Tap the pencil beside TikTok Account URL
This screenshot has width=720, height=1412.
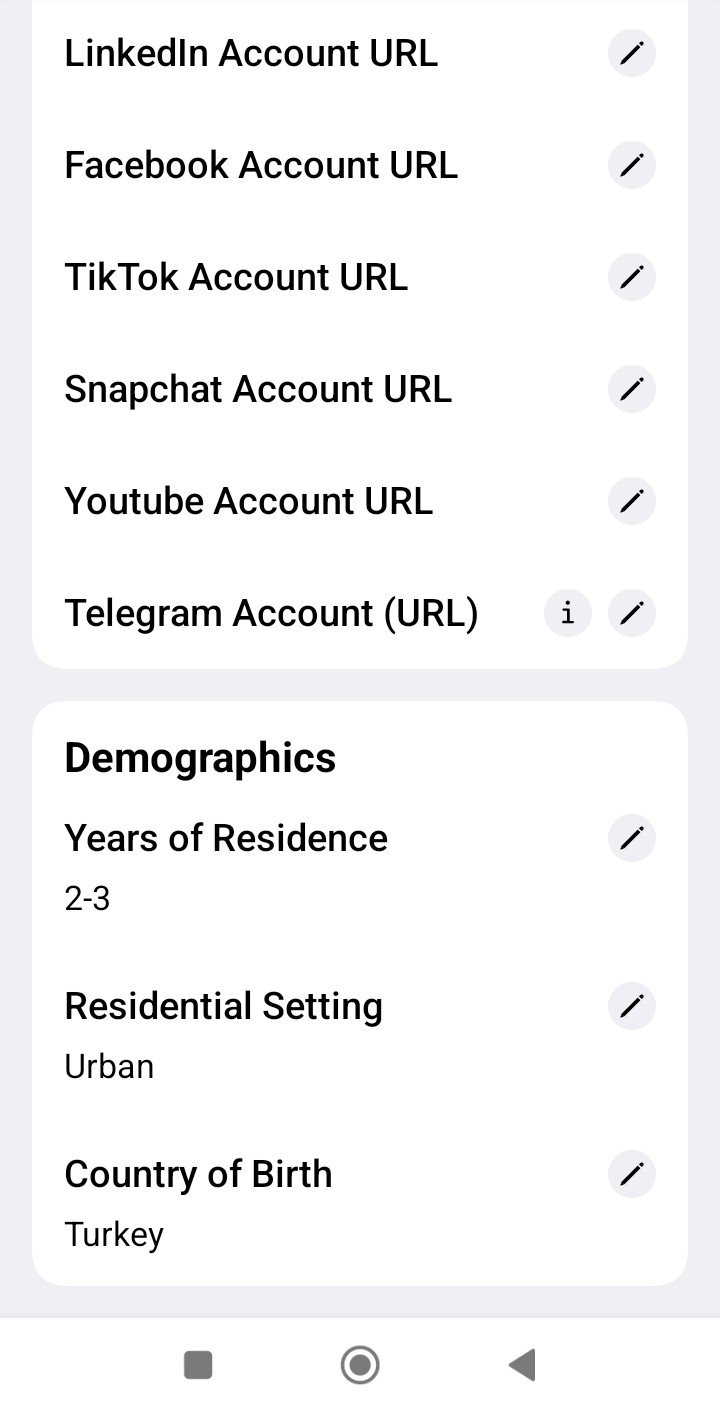pos(631,278)
